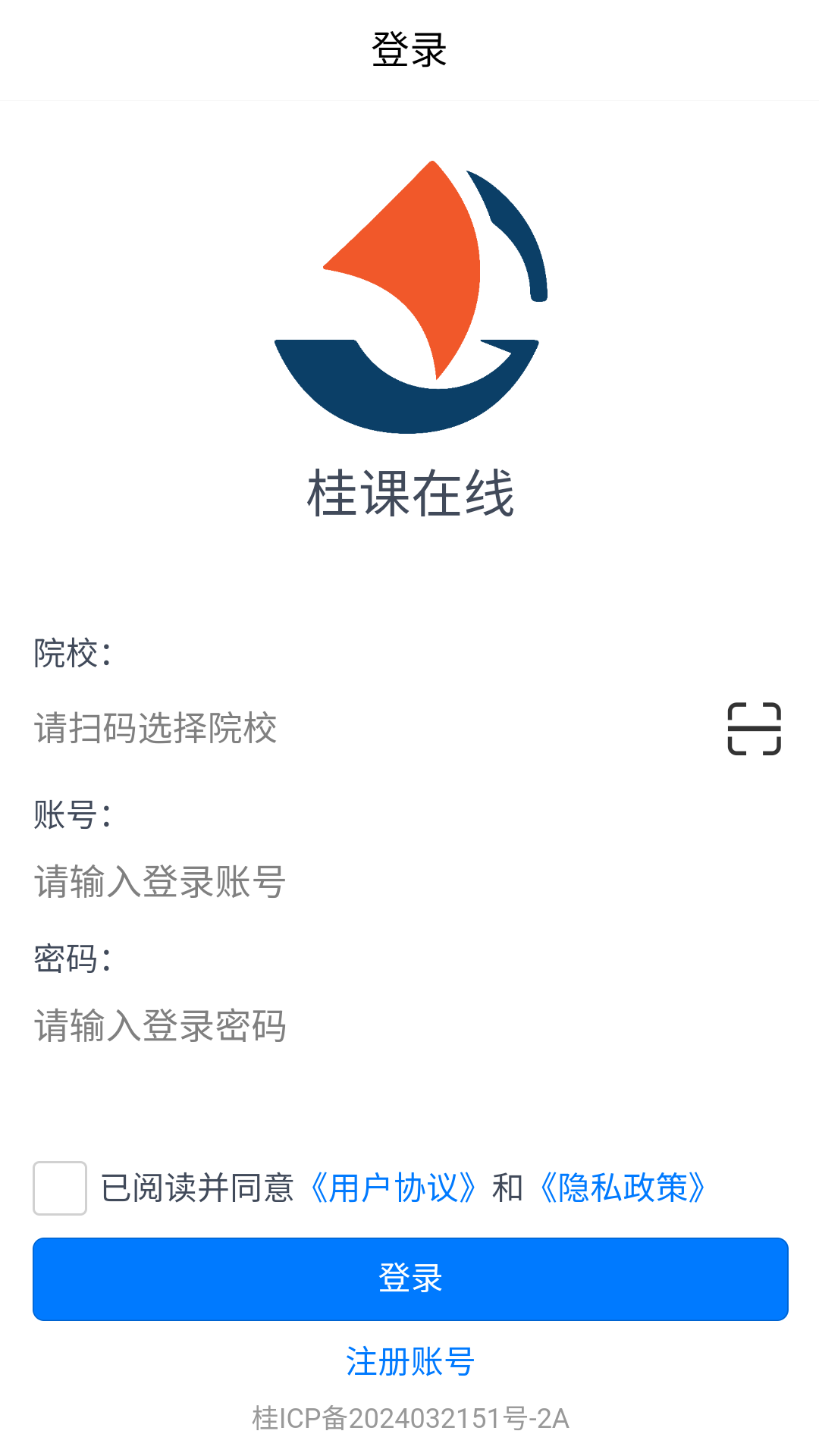Image resolution: width=819 pixels, height=1456 pixels.
Task: Click the 桂ICP备 filing number text
Action: pyautogui.click(x=409, y=1415)
